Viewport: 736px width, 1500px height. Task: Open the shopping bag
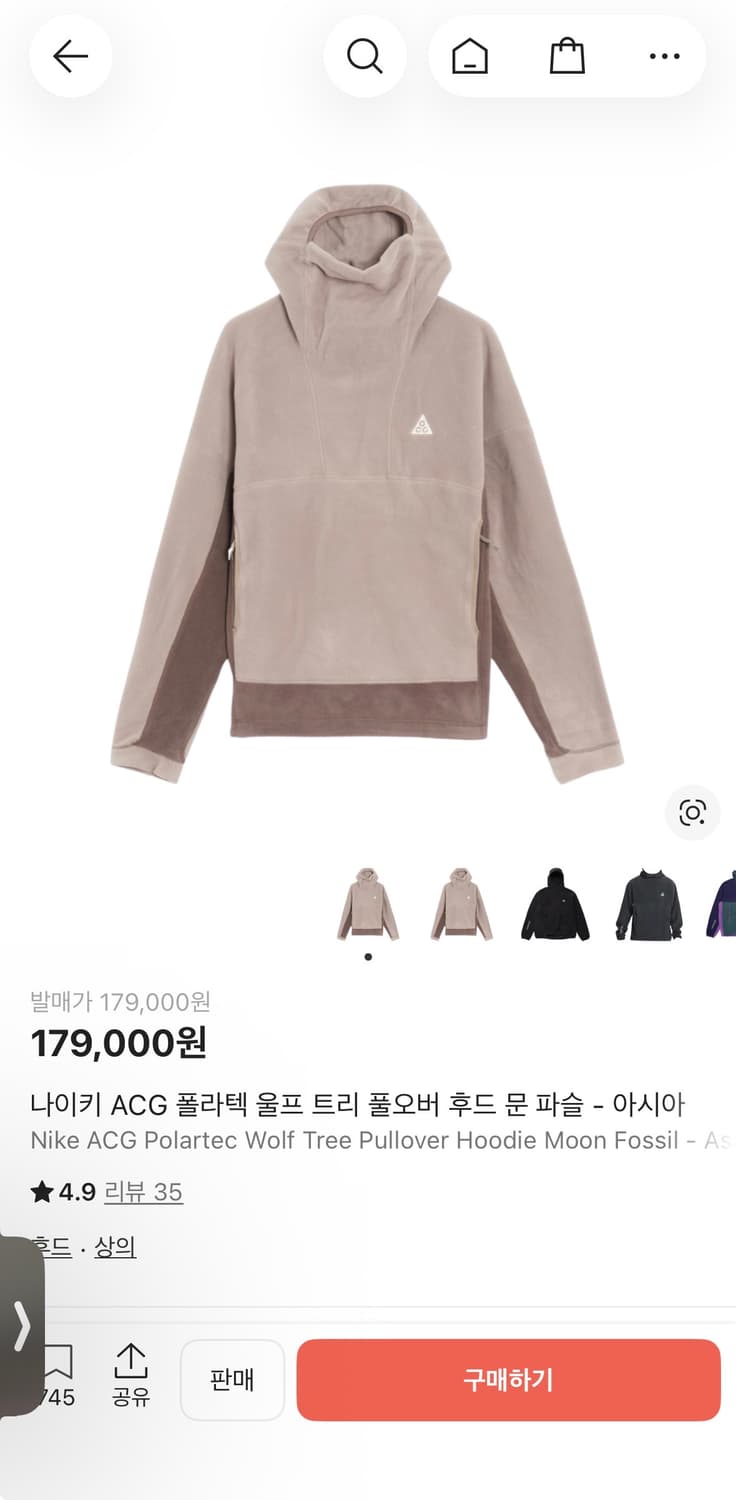pos(567,57)
